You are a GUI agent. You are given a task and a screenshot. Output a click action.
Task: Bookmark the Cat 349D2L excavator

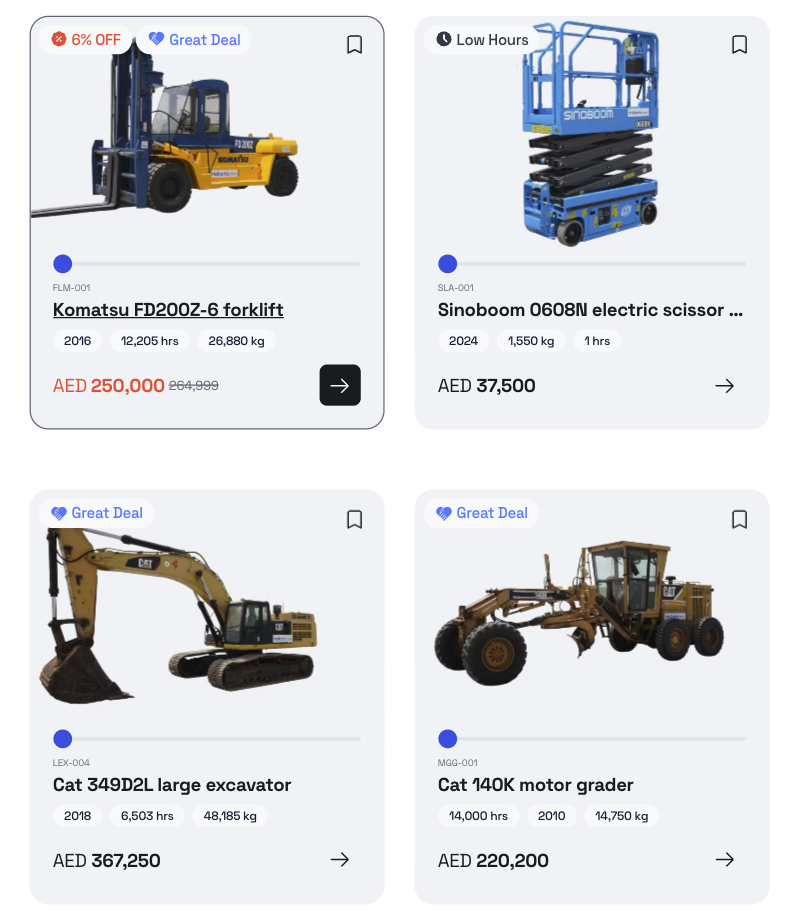pyautogui.click(x=354, y=520)
